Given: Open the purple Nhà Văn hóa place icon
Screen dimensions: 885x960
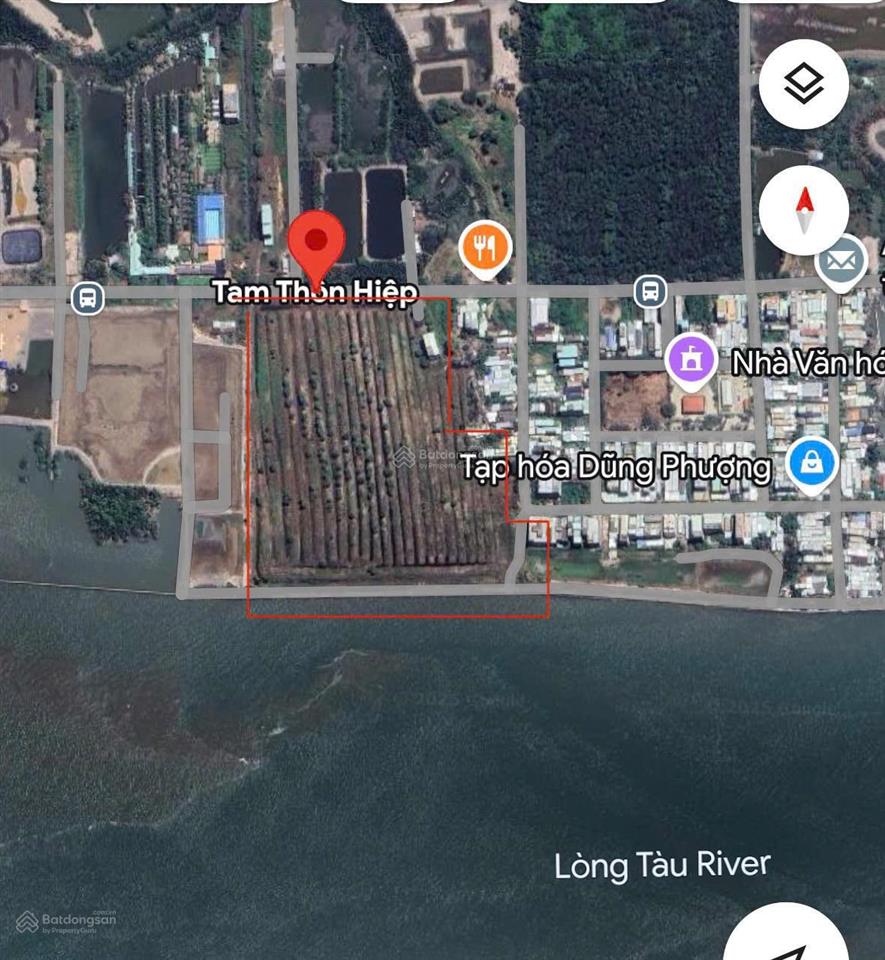Looking at the screenshot, I should tap(692, 358).
